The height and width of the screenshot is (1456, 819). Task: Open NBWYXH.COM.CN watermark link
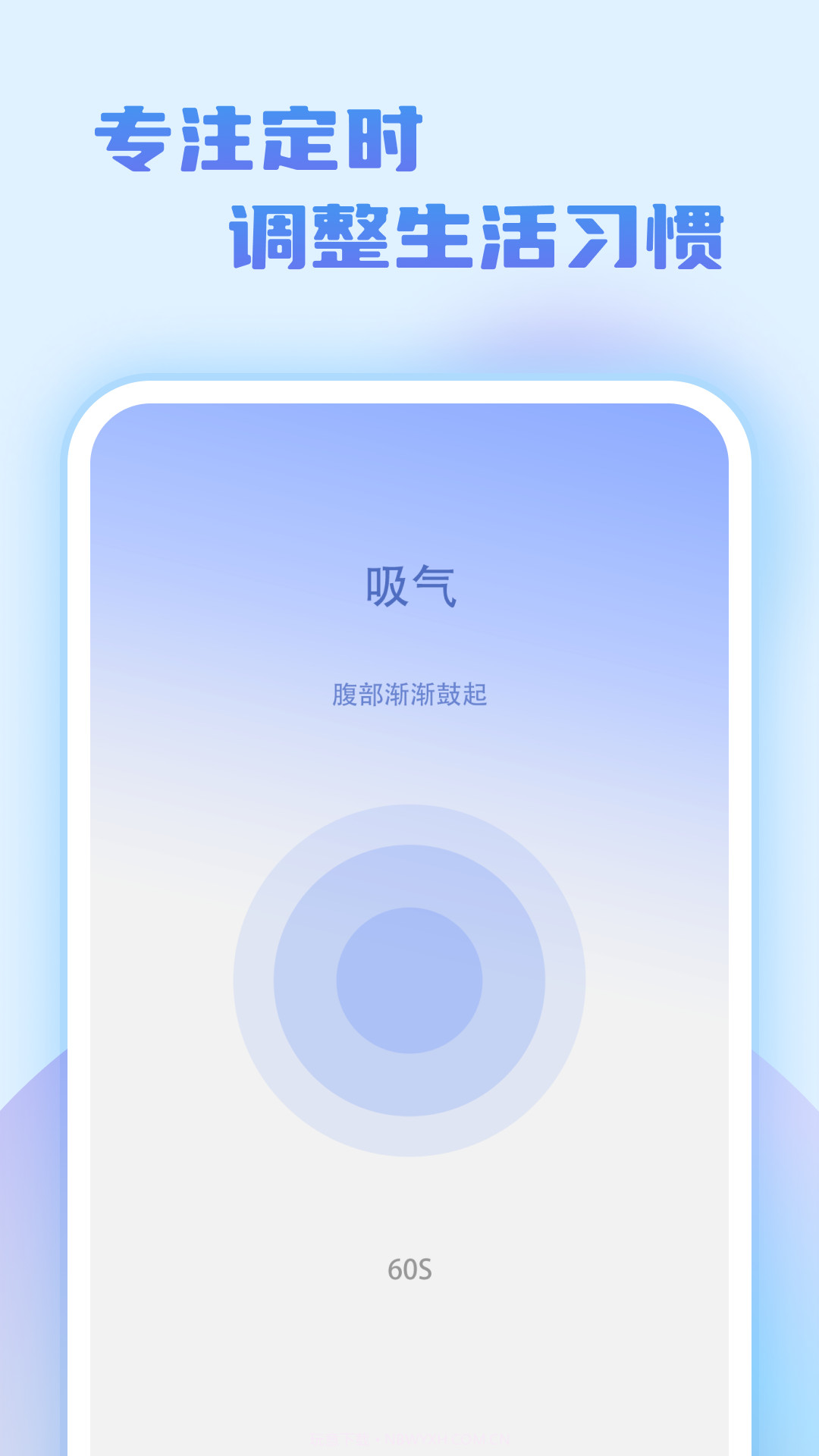[x=447, y=1439]
